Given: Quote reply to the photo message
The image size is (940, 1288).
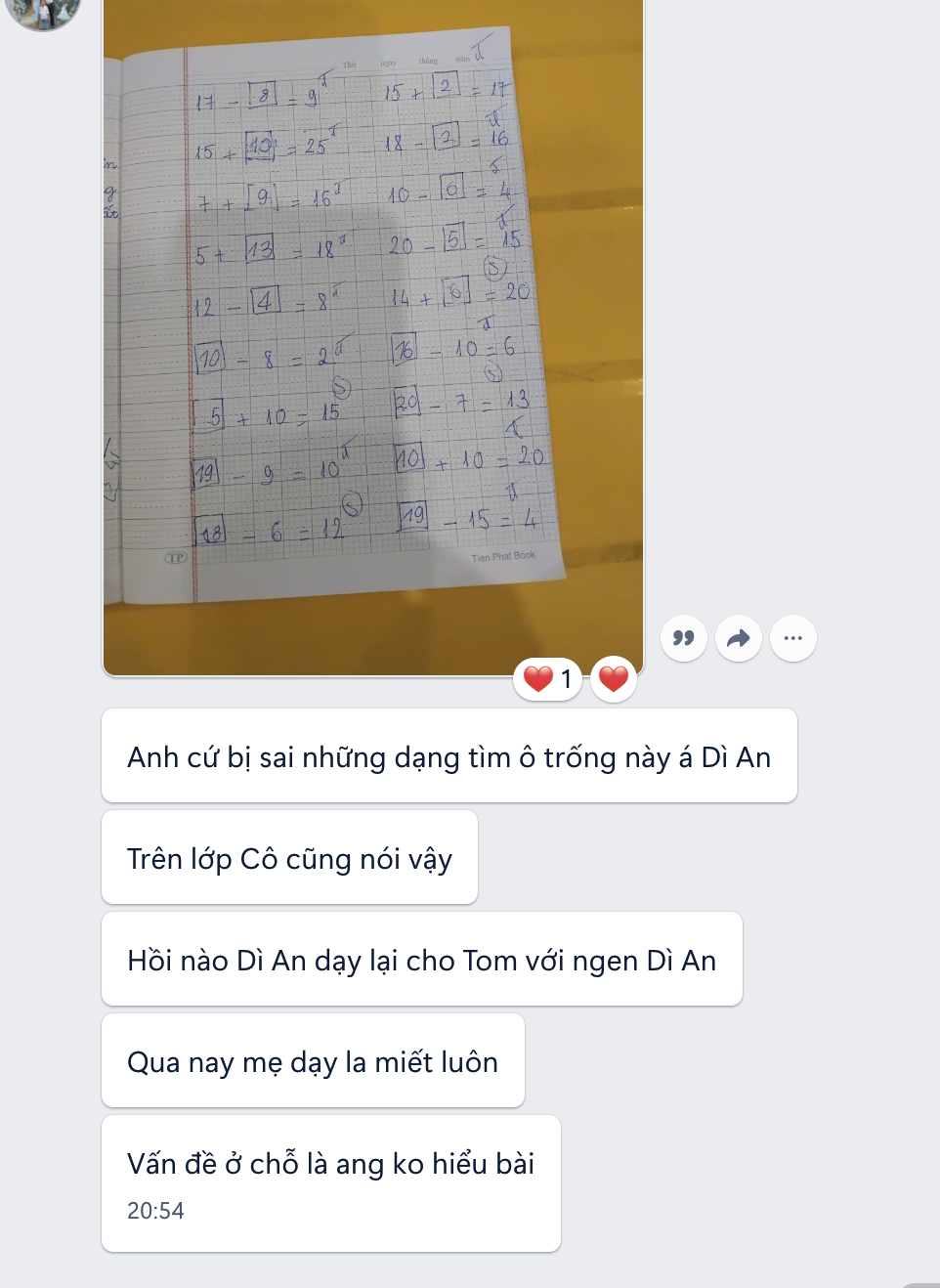Looking at the screenshot, I should [x=684, y=638].
